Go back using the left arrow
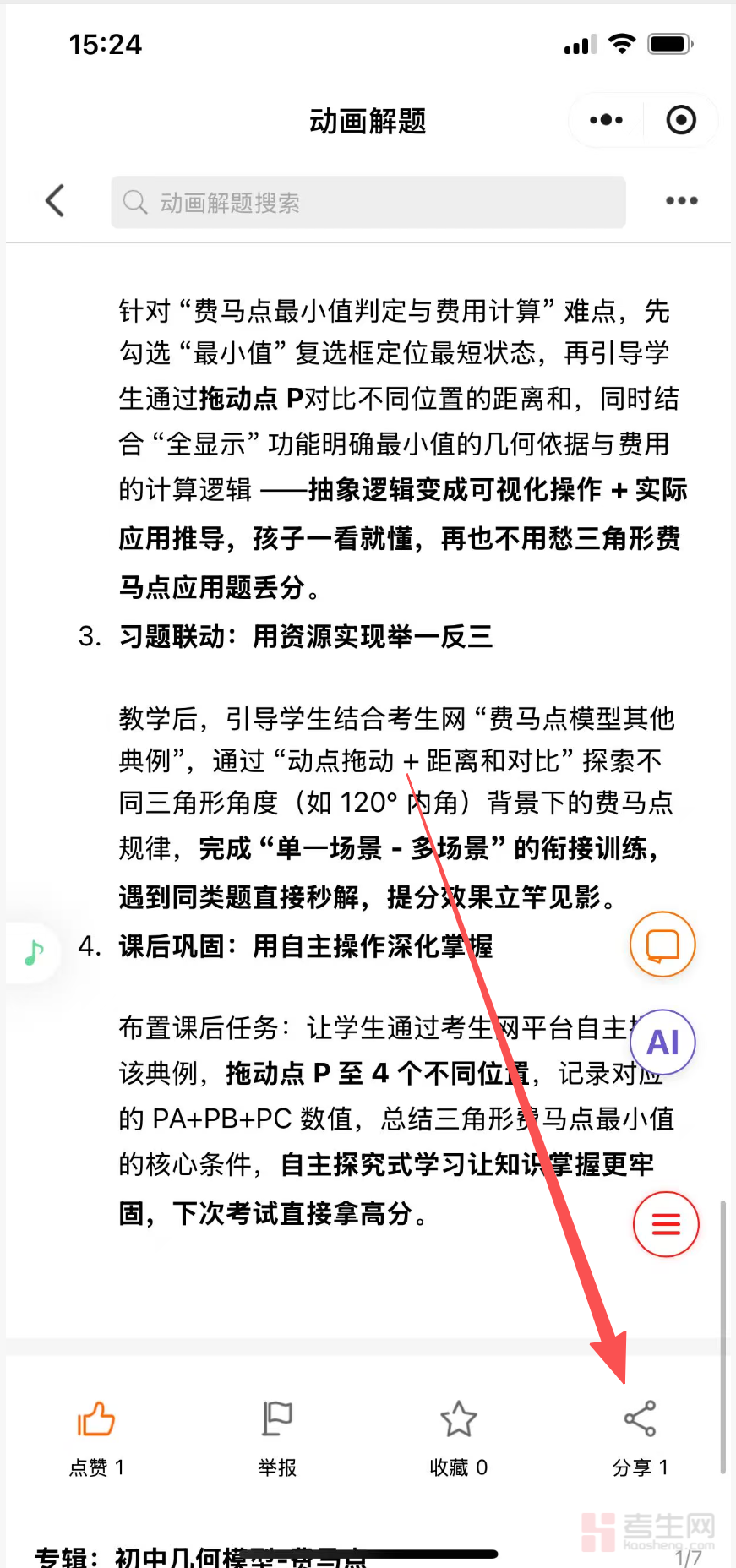 [55, 201]
